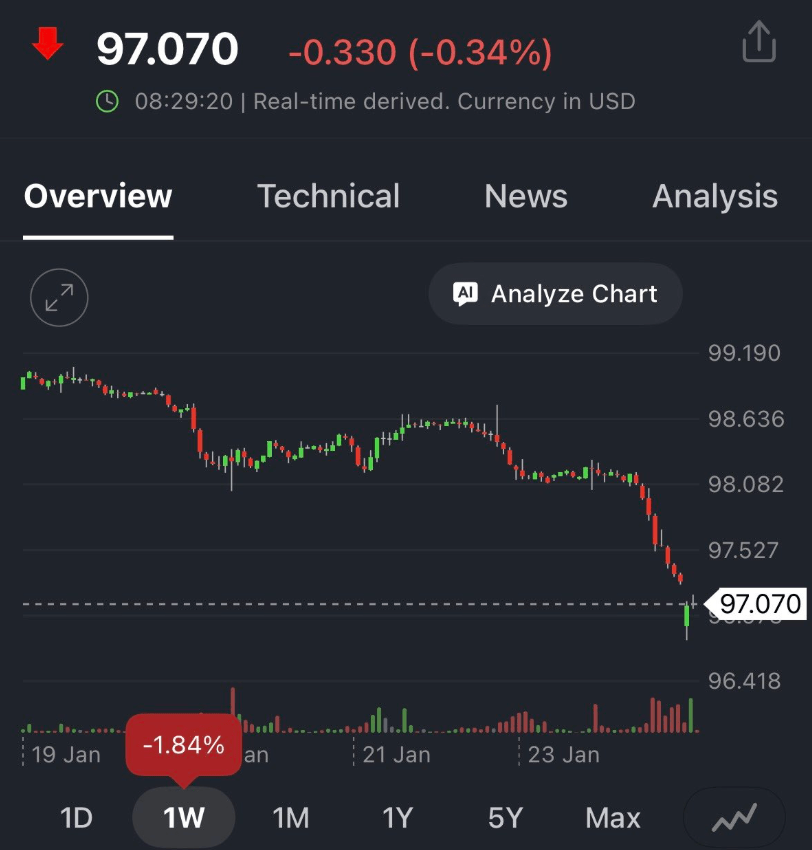Choose the 5Y chart period
812x850 pixels.
(505, 818)
